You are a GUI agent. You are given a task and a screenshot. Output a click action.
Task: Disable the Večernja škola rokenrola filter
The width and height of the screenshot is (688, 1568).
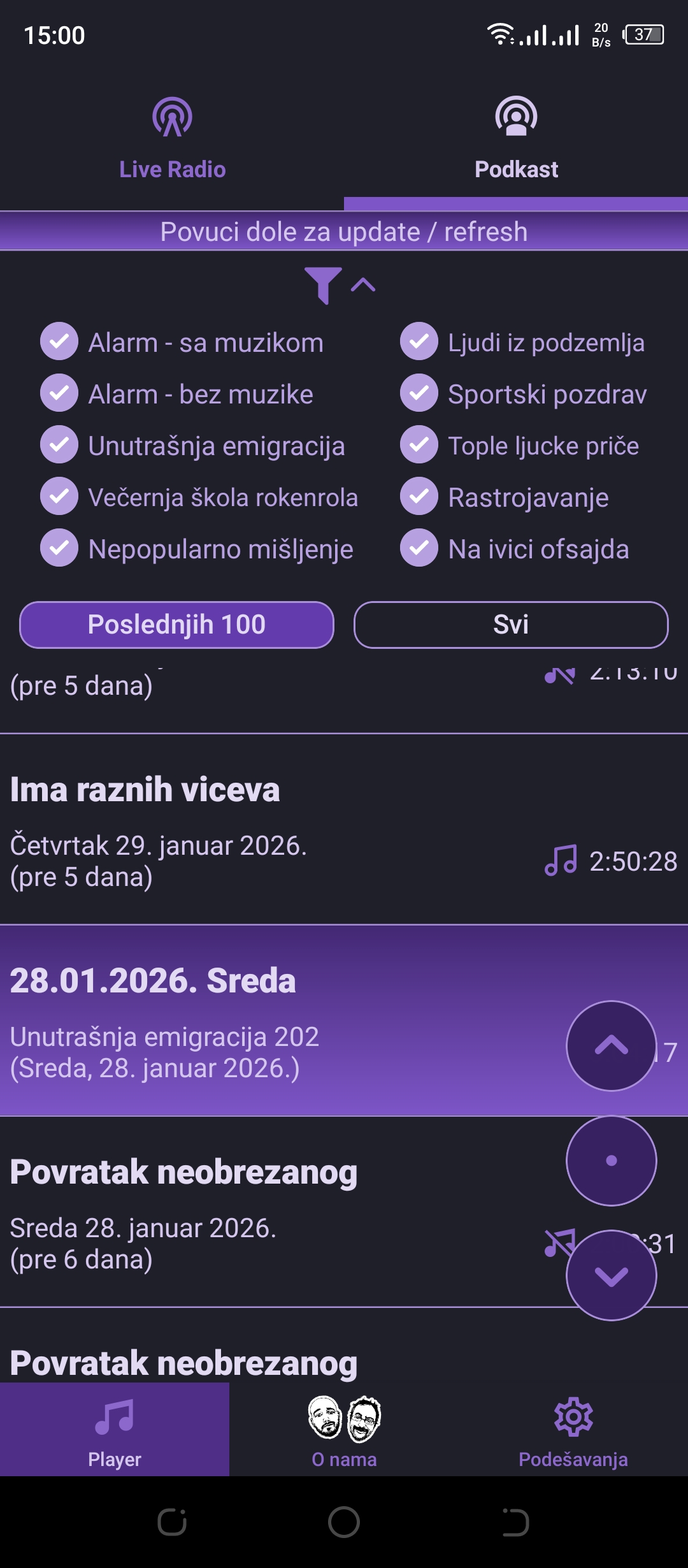click(59, 497)
